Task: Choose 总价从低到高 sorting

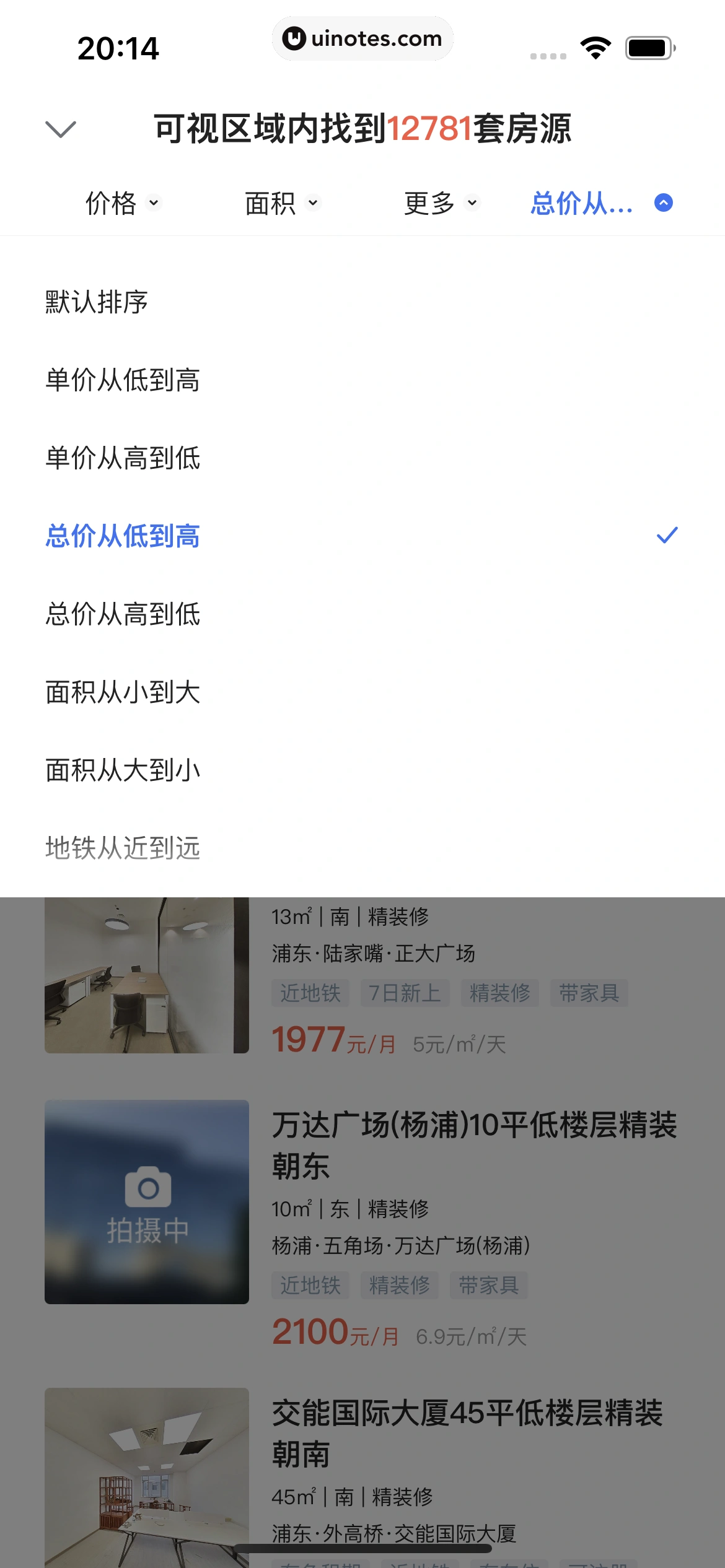Action: click(x=123, y=536)
